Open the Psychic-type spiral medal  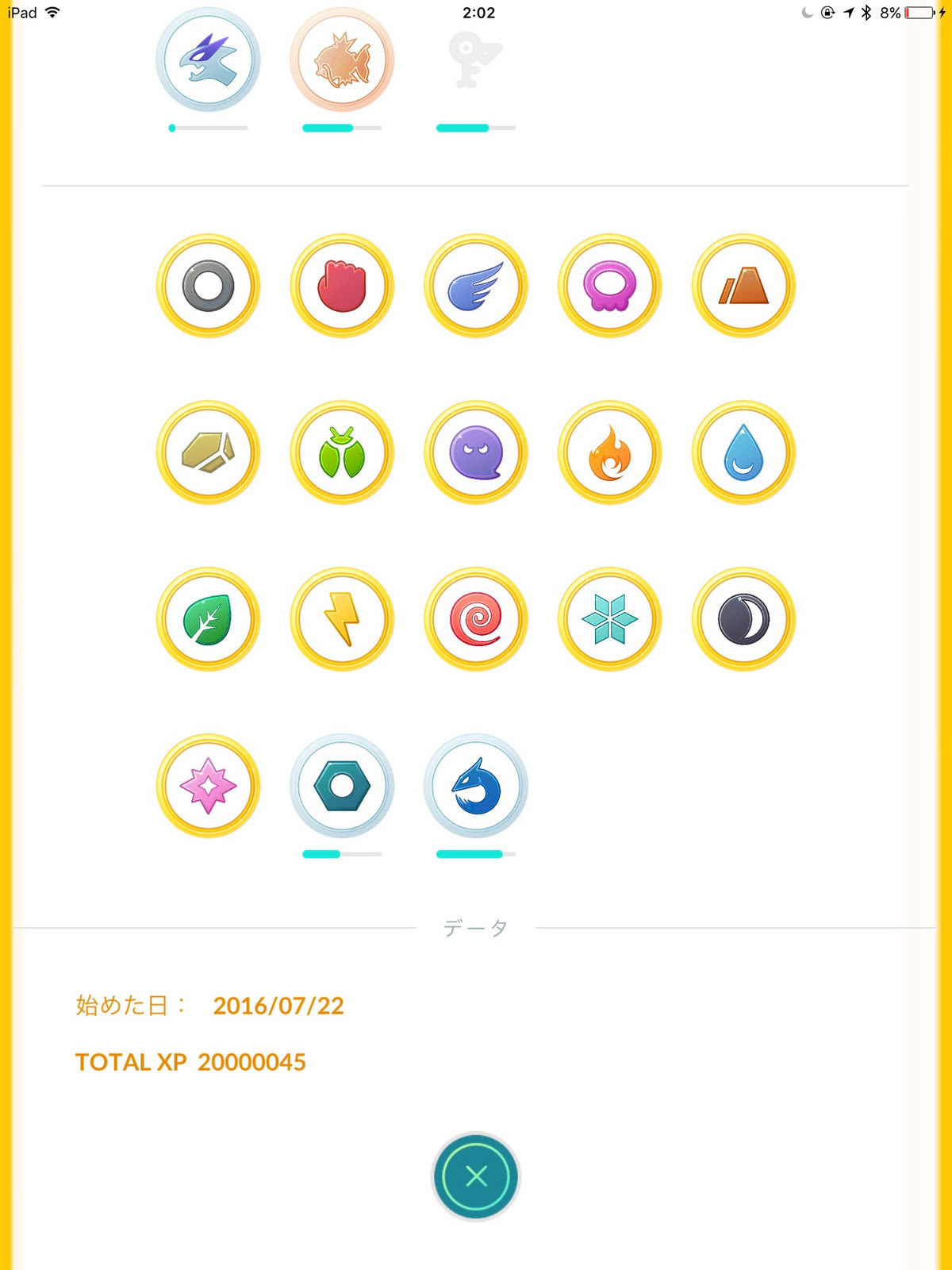click(475, 619)
